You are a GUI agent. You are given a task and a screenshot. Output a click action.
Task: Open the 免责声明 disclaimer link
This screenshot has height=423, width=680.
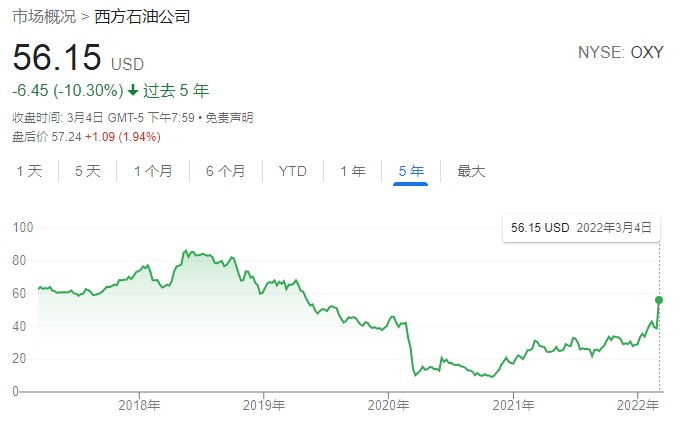(x=231, y=118)
